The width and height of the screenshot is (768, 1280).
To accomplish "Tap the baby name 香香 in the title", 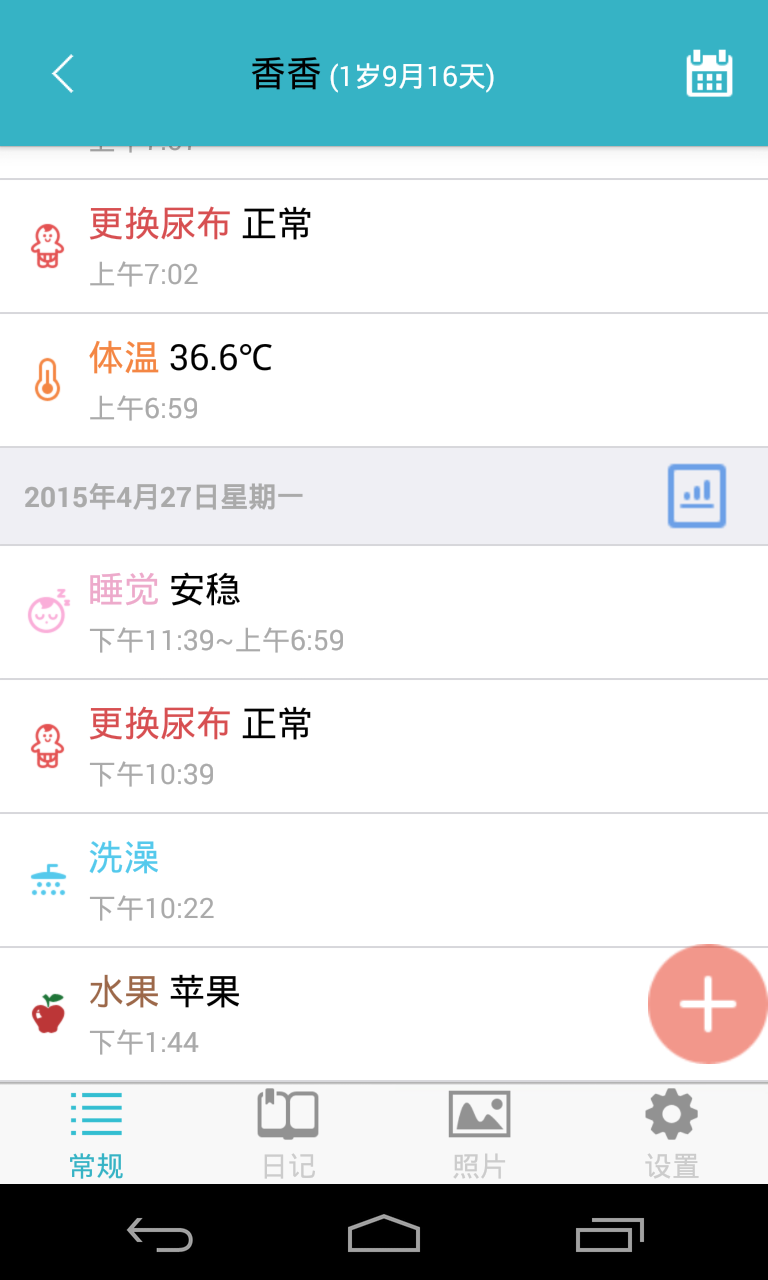I will pyautogui.click(x=286, y=73).
